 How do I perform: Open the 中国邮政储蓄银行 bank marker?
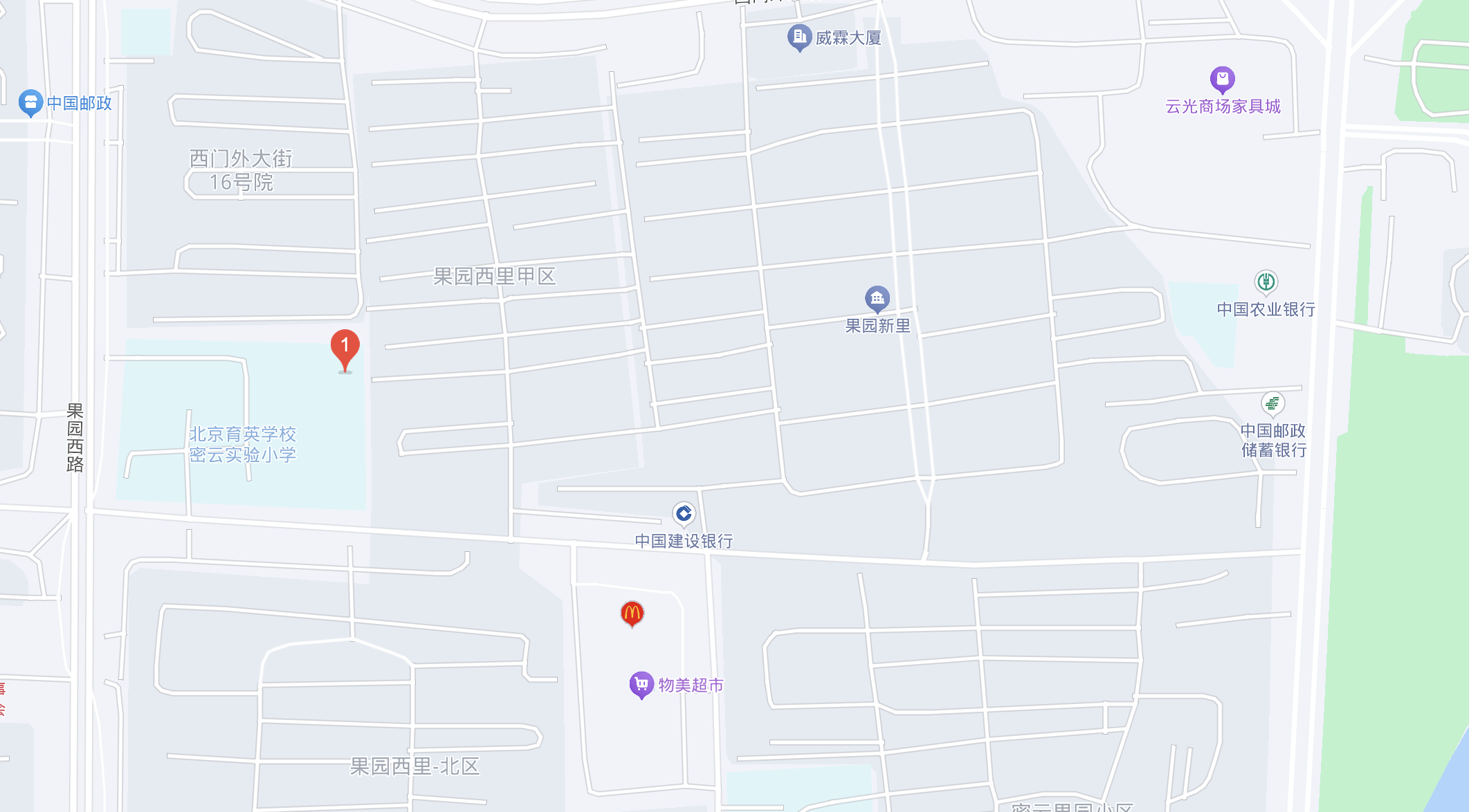(x=1272, y=403)
